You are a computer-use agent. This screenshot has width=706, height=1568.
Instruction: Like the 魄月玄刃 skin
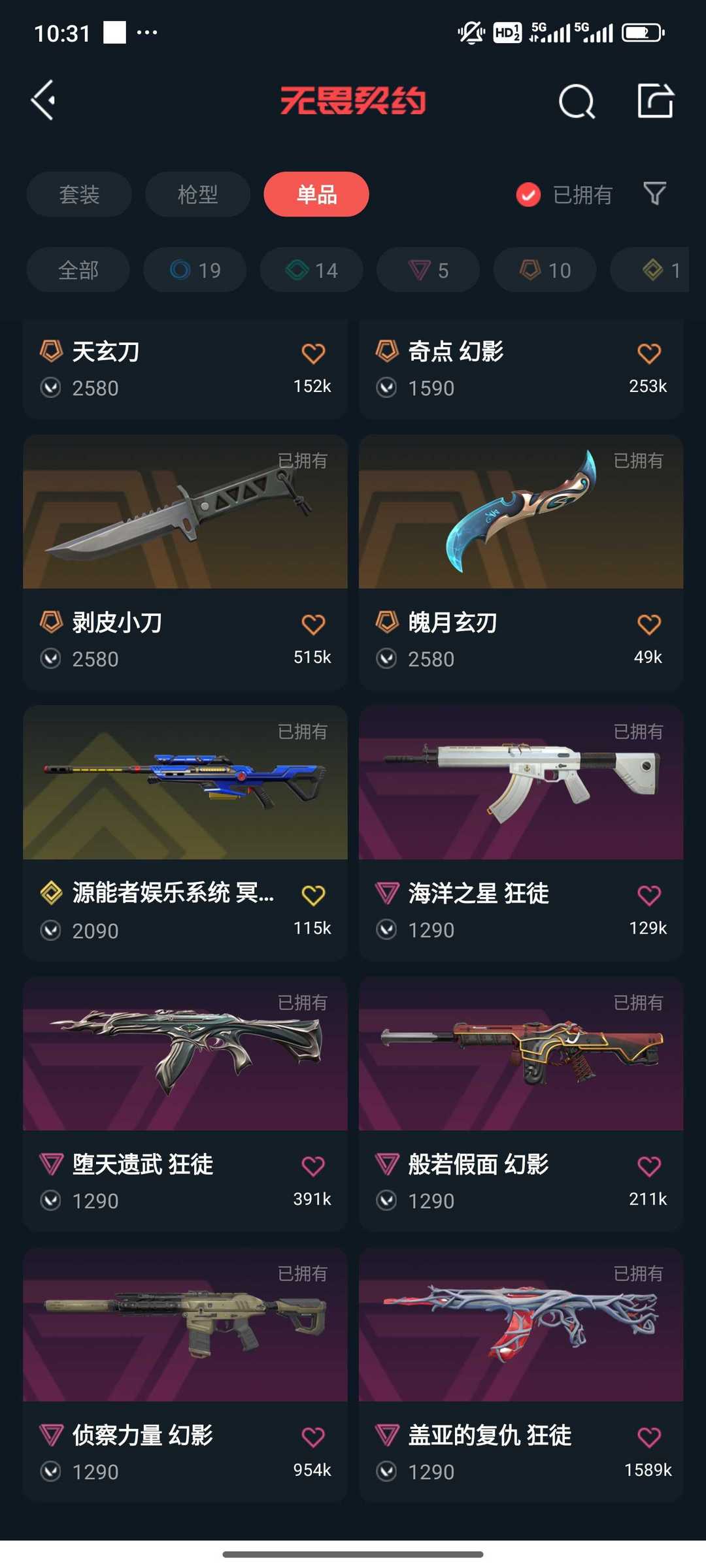point(649,625)
